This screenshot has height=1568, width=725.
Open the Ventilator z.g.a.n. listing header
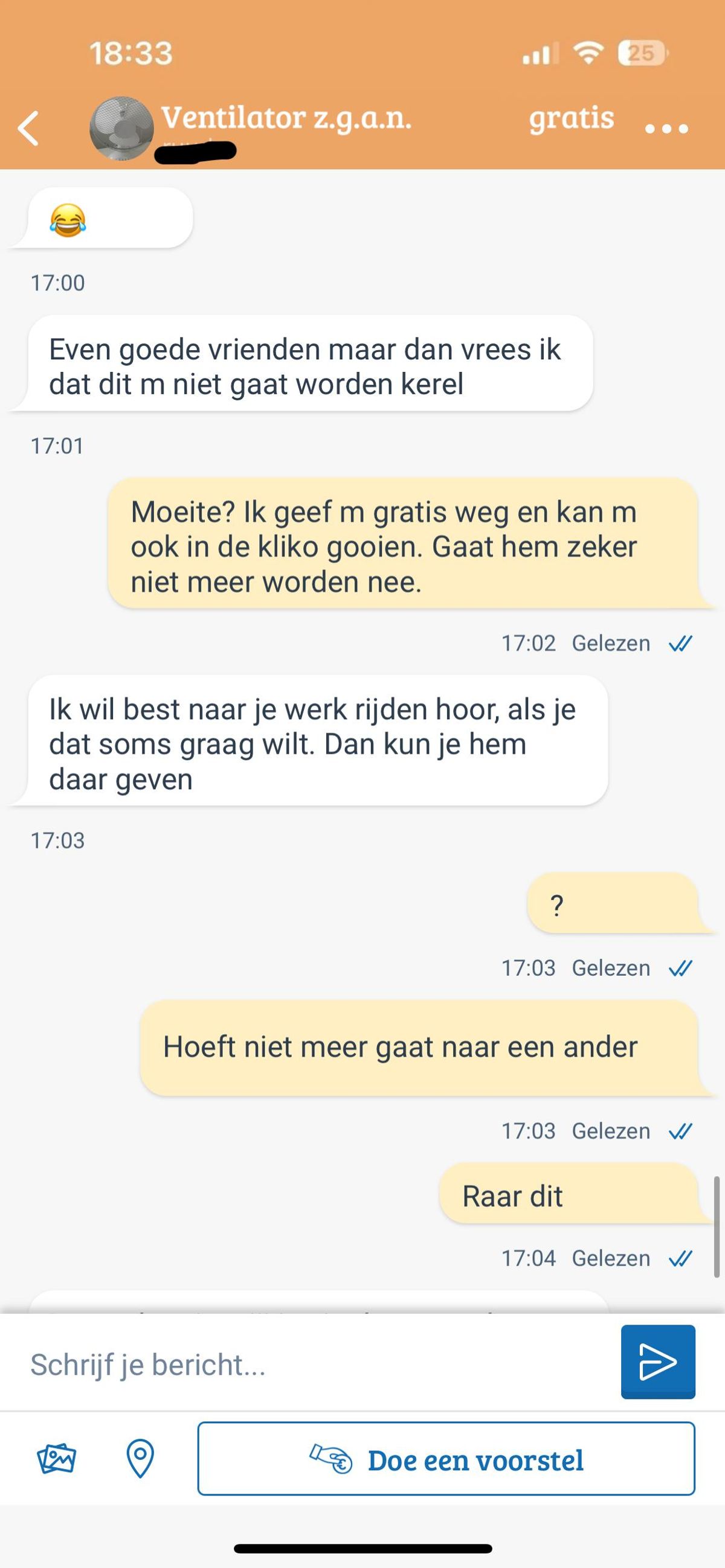pos(286,118)
